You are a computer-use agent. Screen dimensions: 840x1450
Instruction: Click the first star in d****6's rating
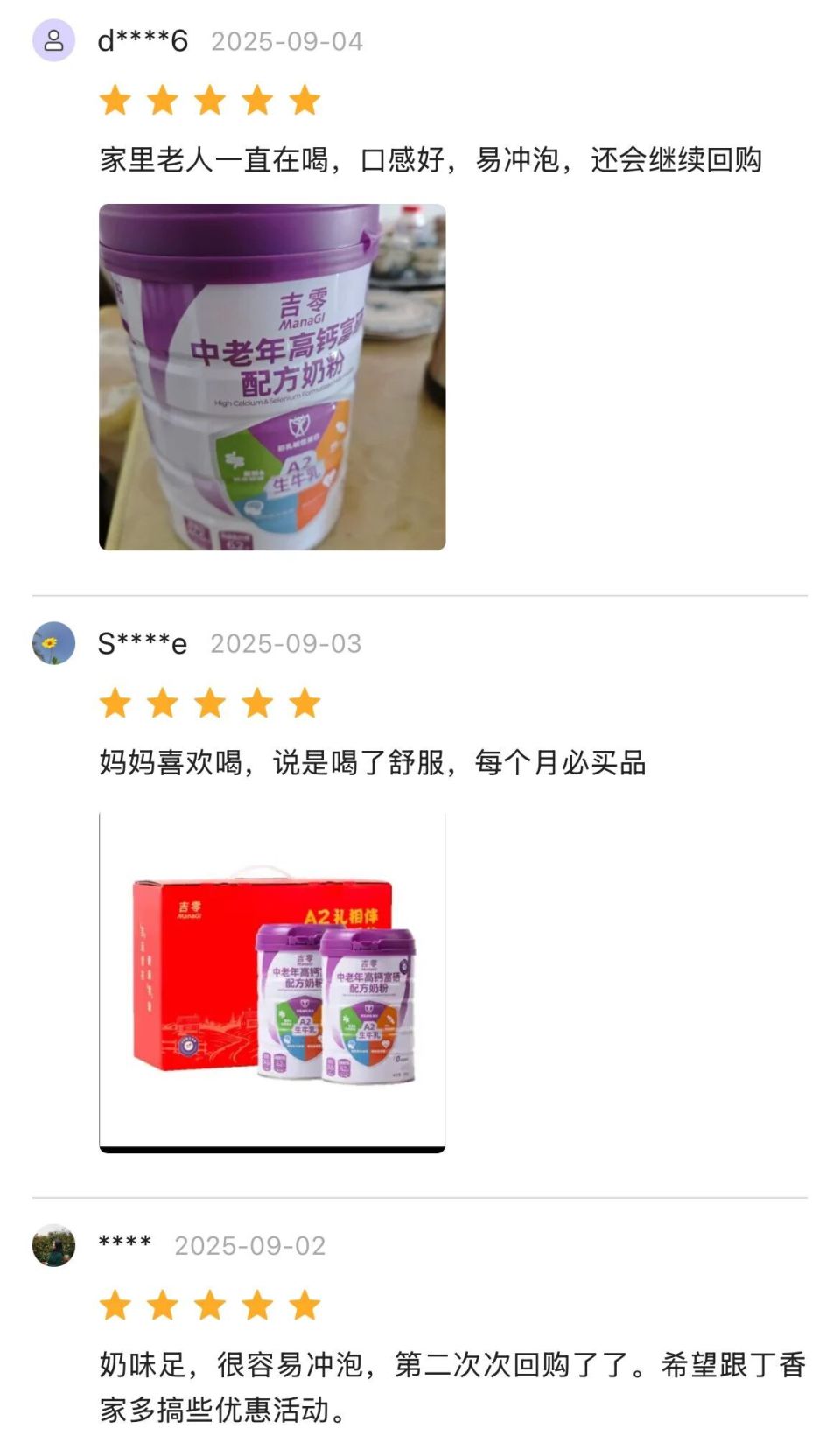(x=117, y=100)
